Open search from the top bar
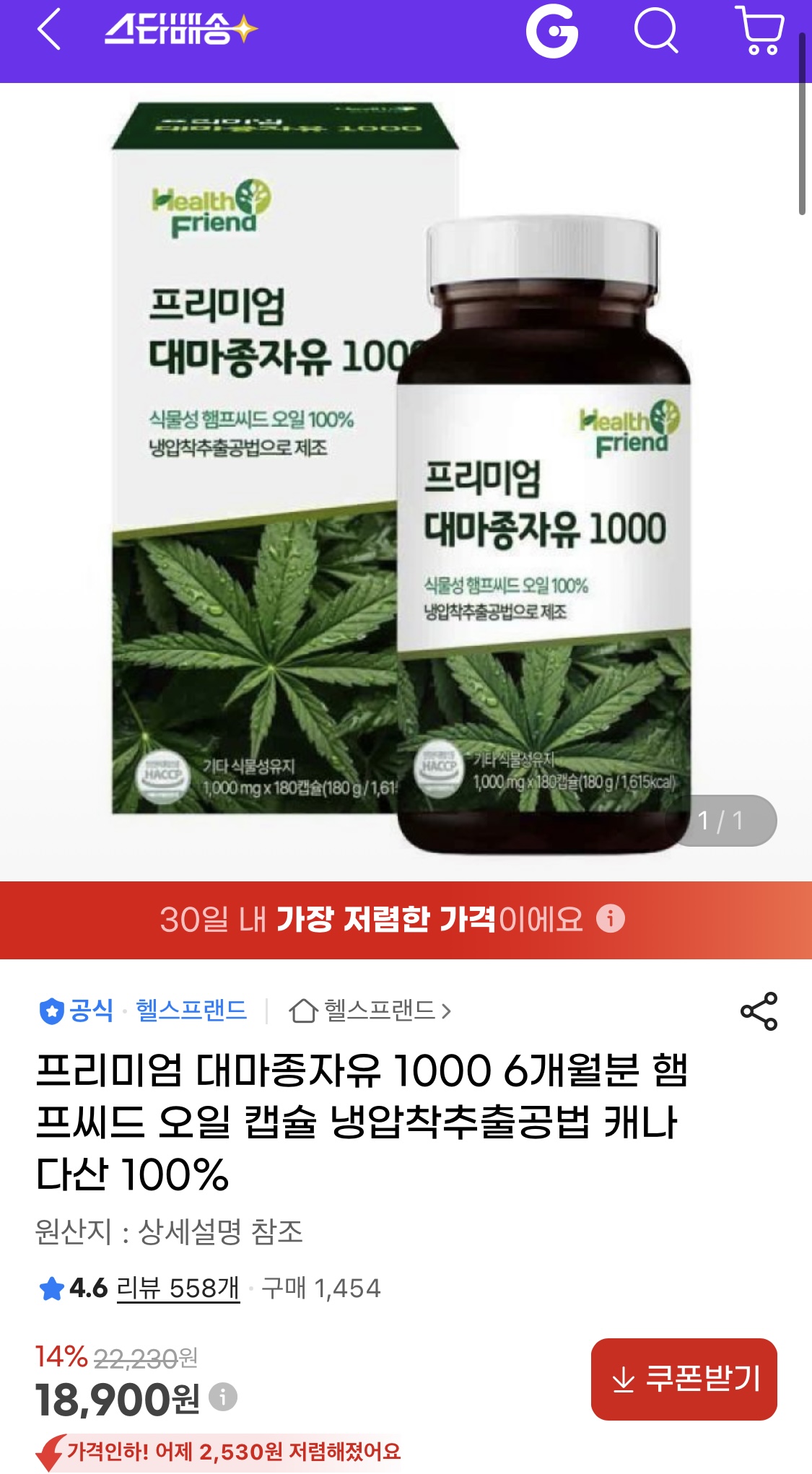 655,32
